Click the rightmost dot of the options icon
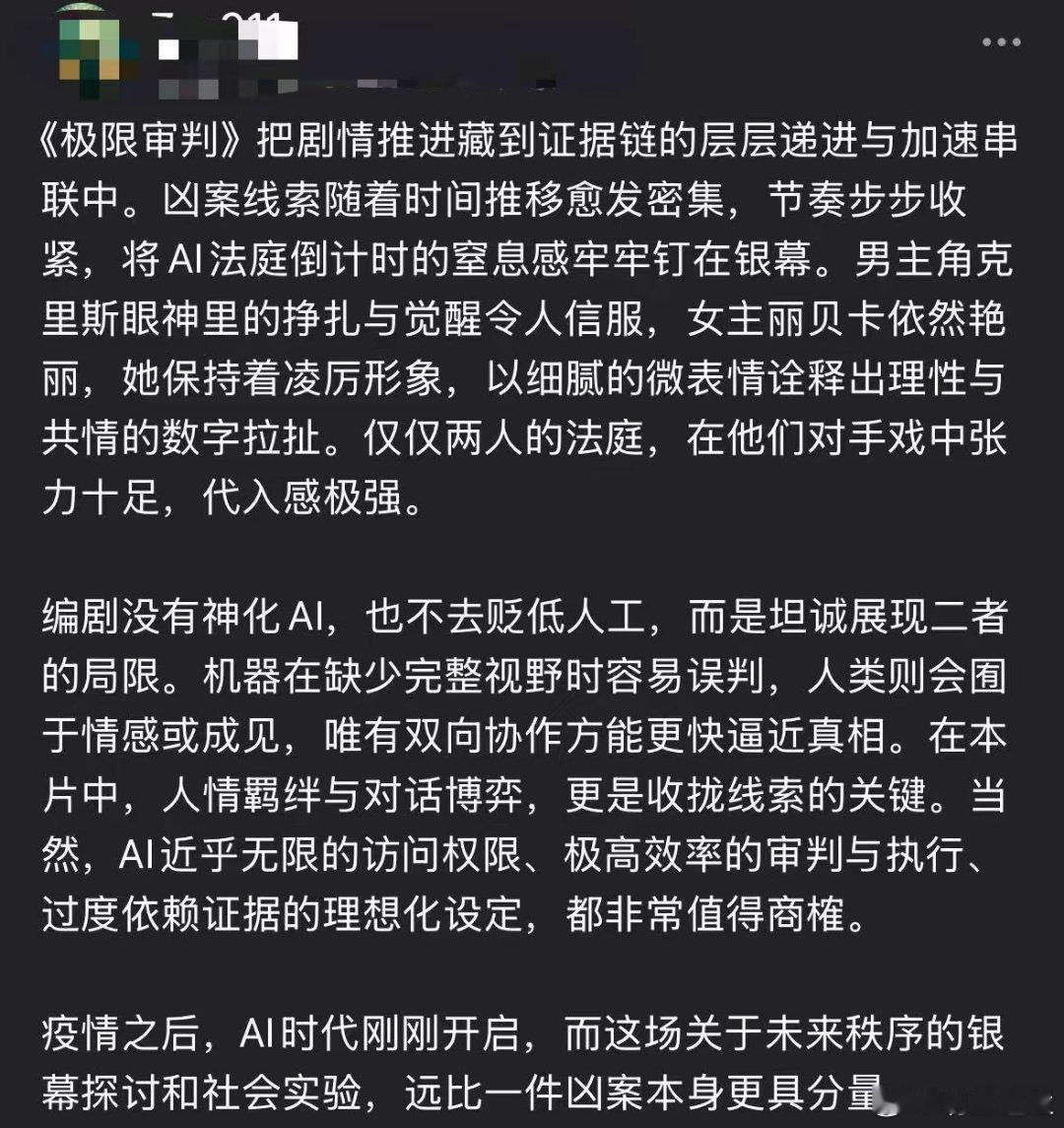The image size is (1064, 1128). [1017, 41]
